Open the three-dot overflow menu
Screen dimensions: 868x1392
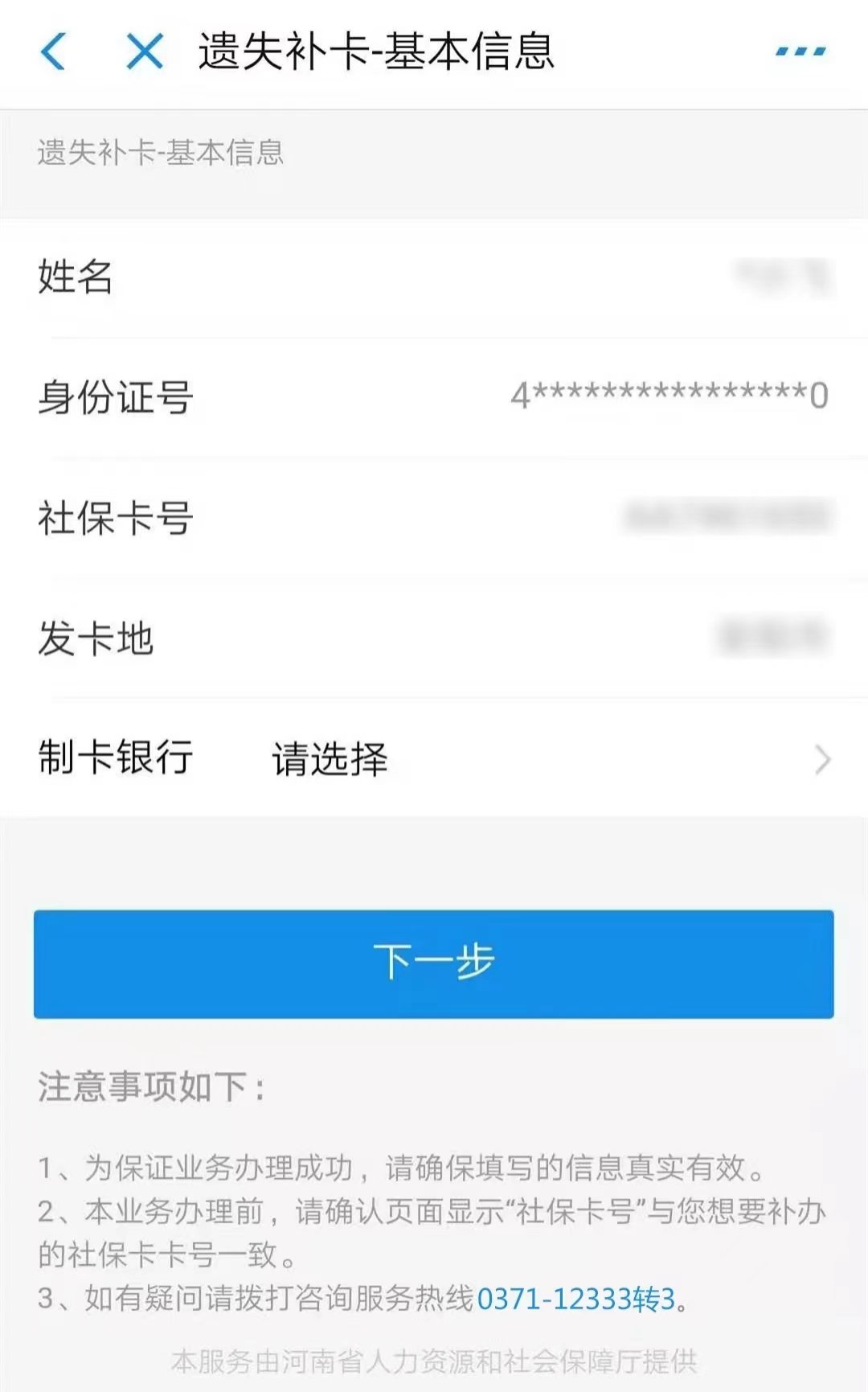[800, 52]
